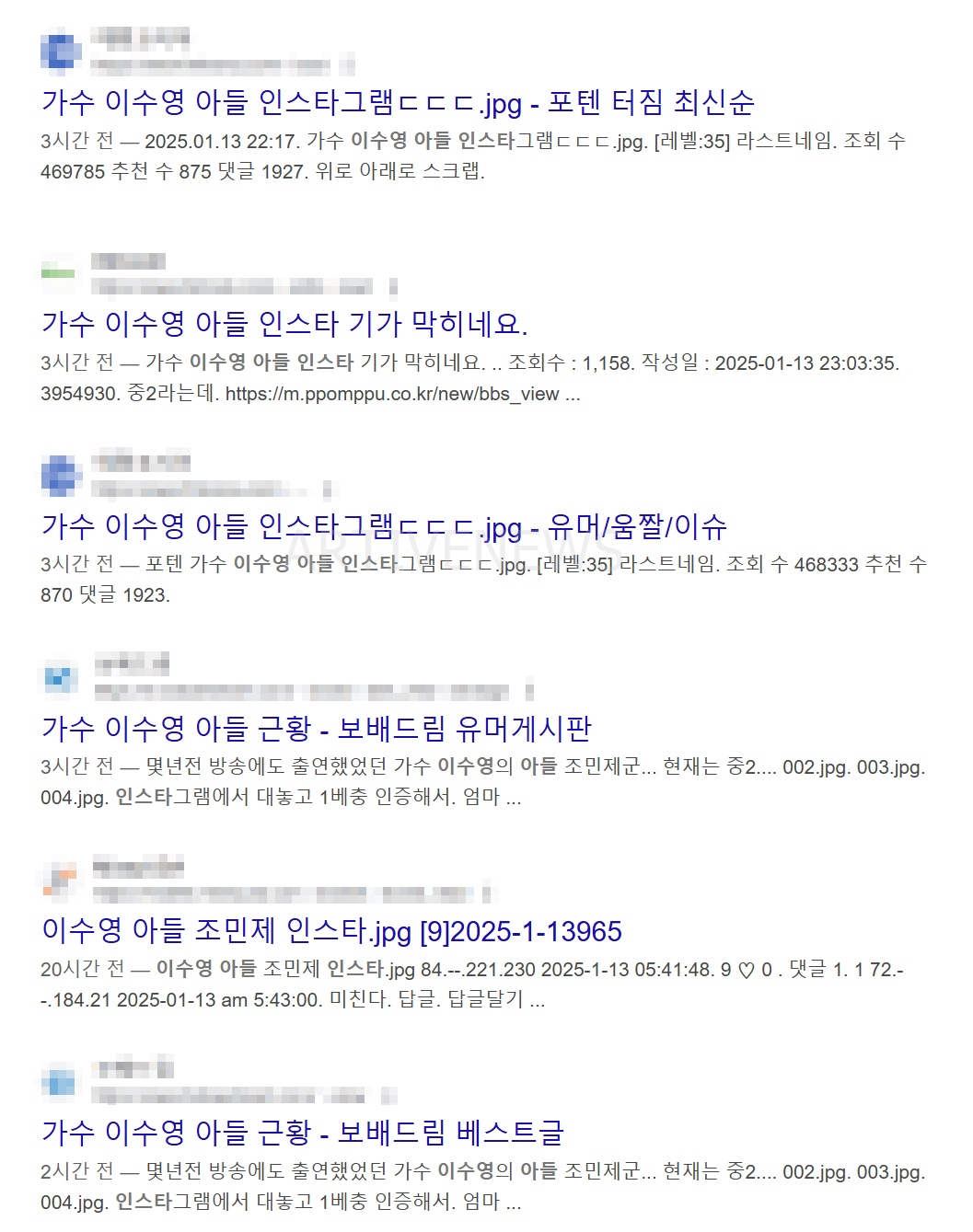Open the 보배드림 유머게시판 result title
The image size is (973, 1232).
[319, 727]
